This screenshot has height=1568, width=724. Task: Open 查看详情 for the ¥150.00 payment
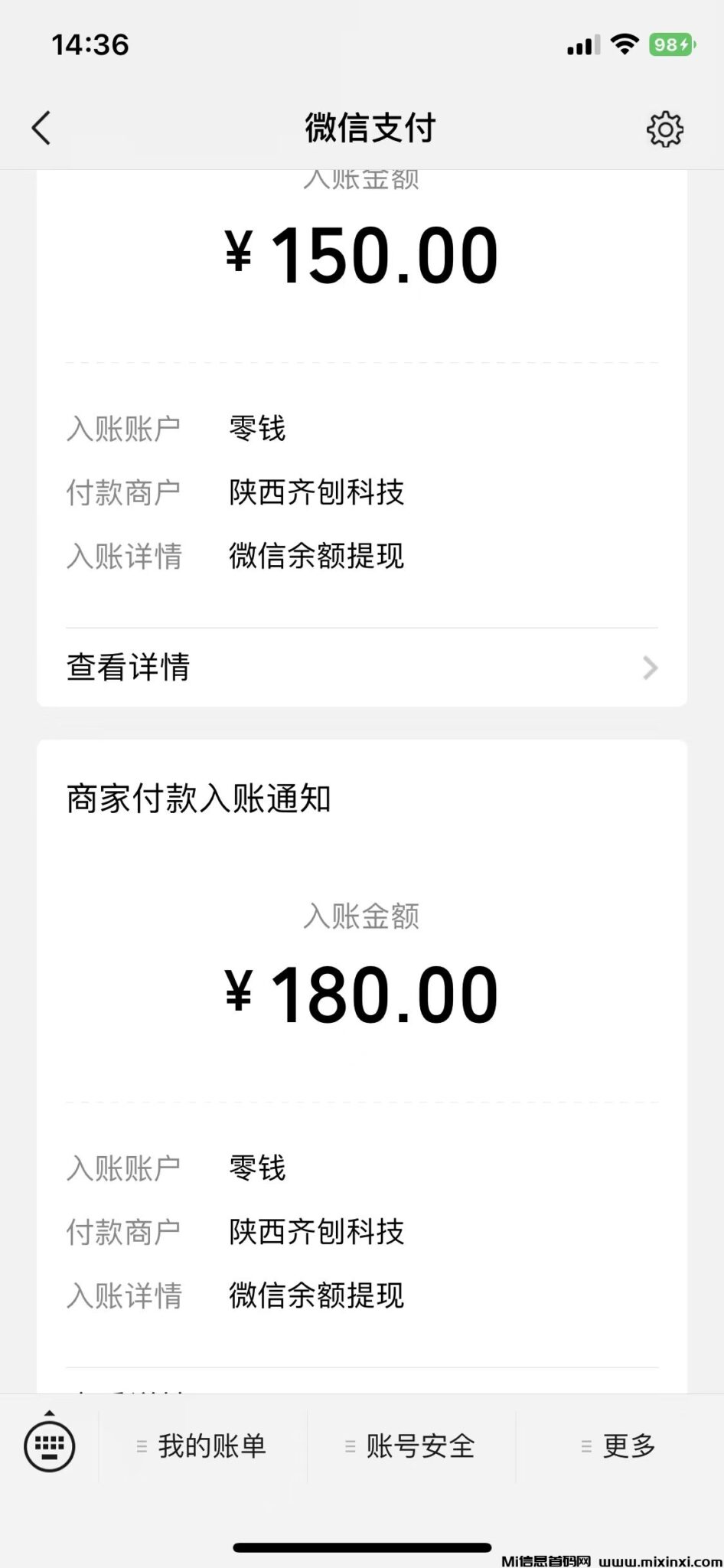(361, 668)
